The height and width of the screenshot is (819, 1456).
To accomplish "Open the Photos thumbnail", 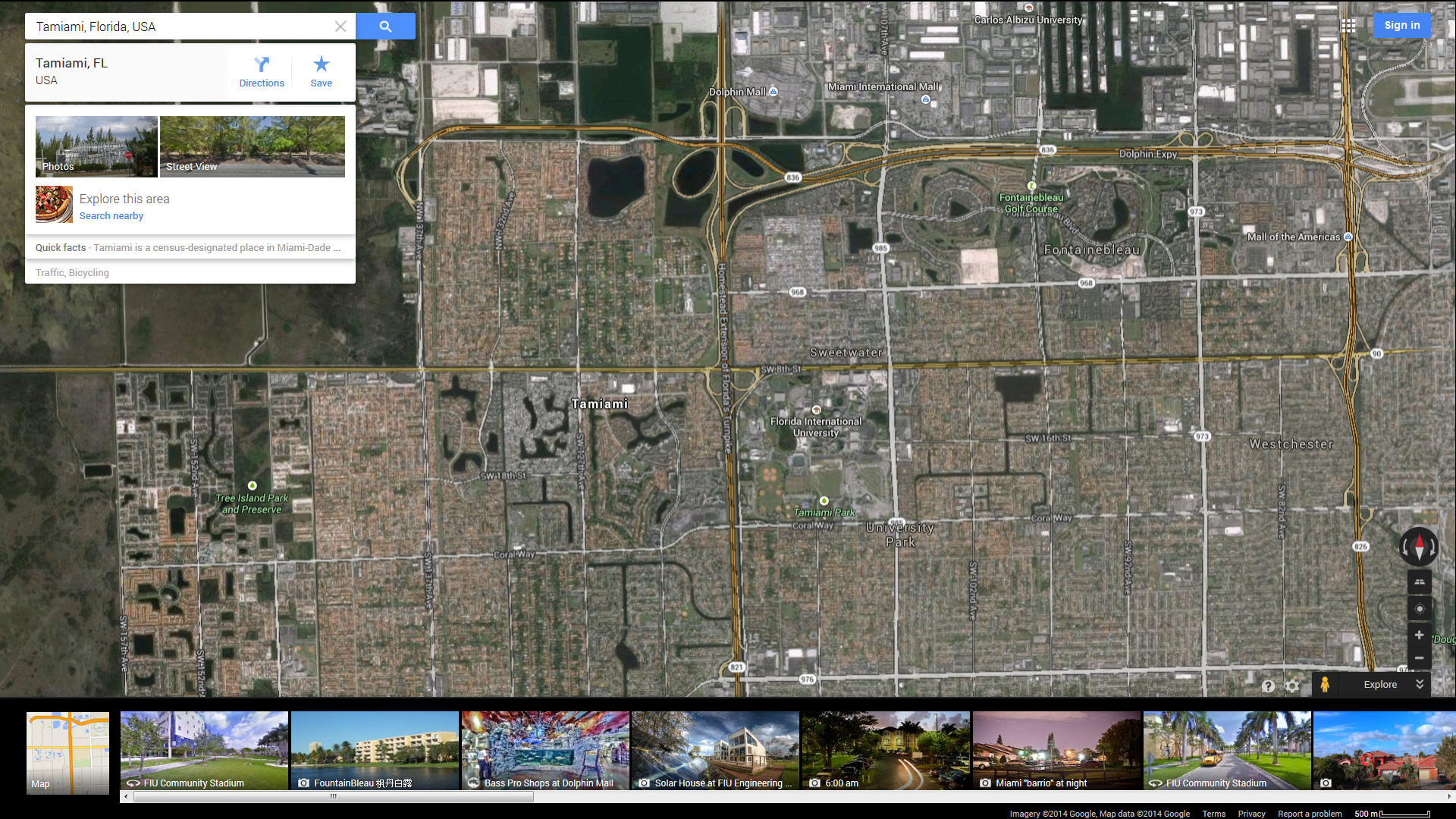I will pyautogui.click(x=96, y=146).
